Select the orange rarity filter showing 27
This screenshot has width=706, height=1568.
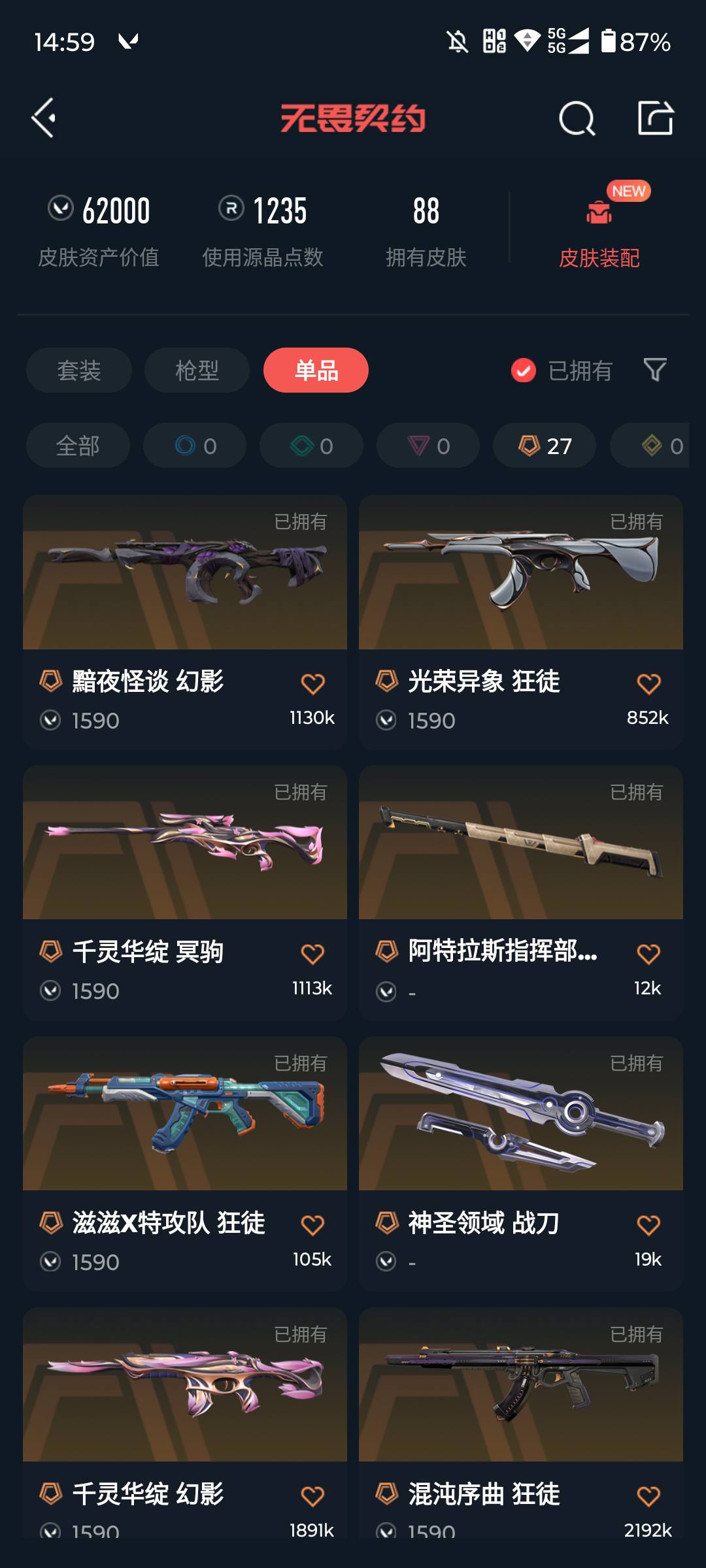coord(545,446)
